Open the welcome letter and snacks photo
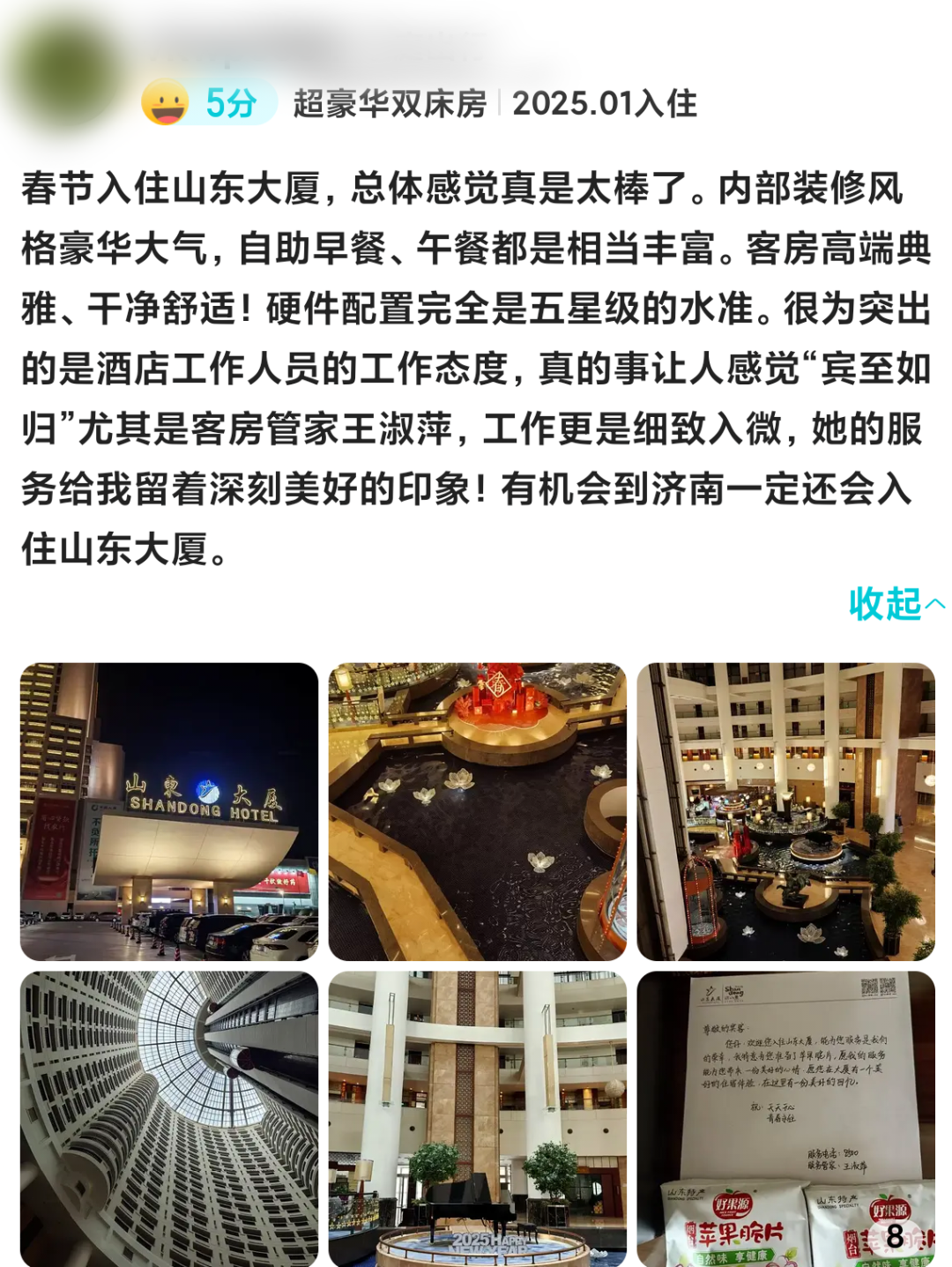The width and height of the screenshot is (952, 1267). [x=785, y=1118]
